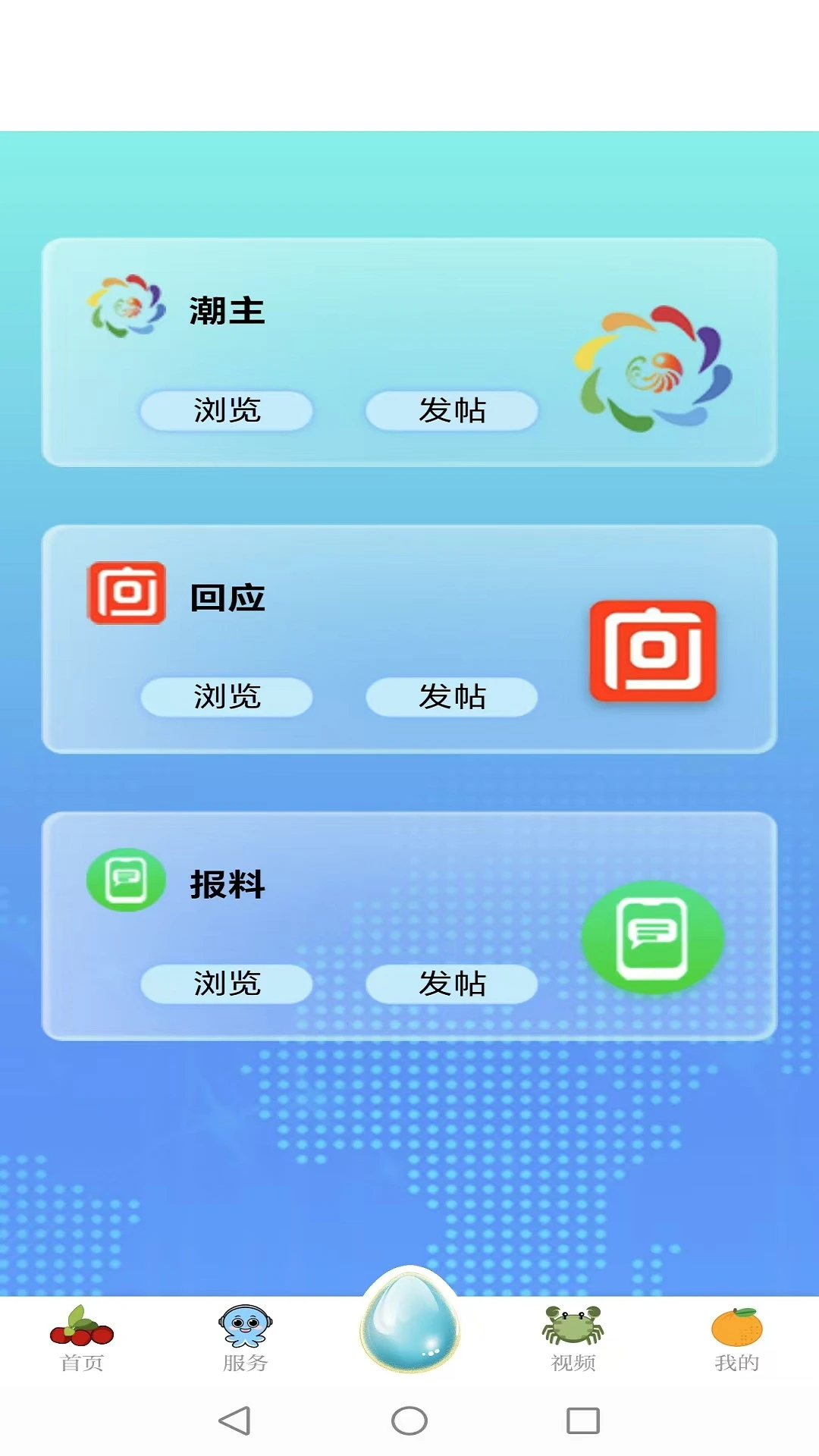
Task: Browse posts in the 回应 section
Action: click(x=227, y=697)
